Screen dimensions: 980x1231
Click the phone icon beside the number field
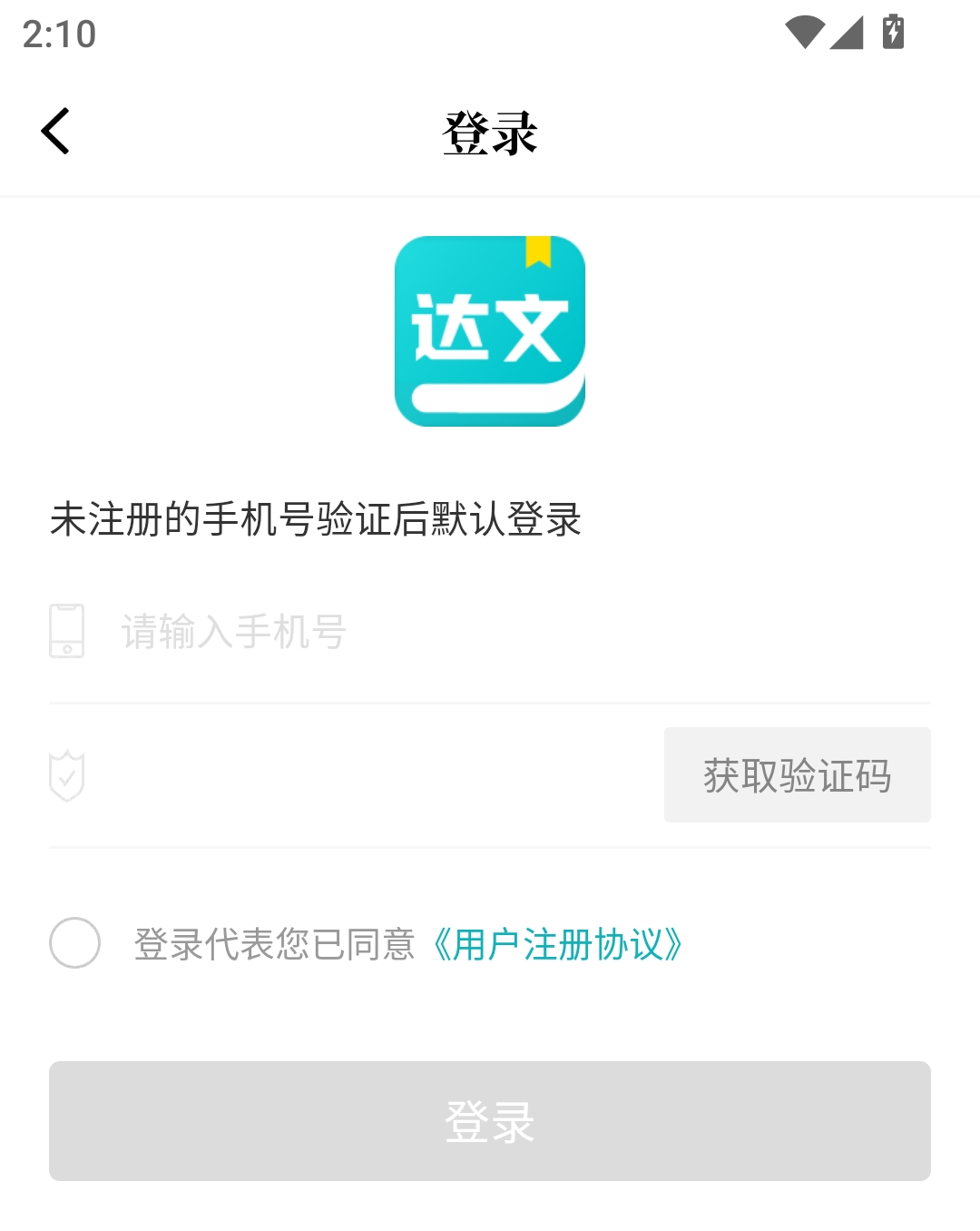pos(65,631)
